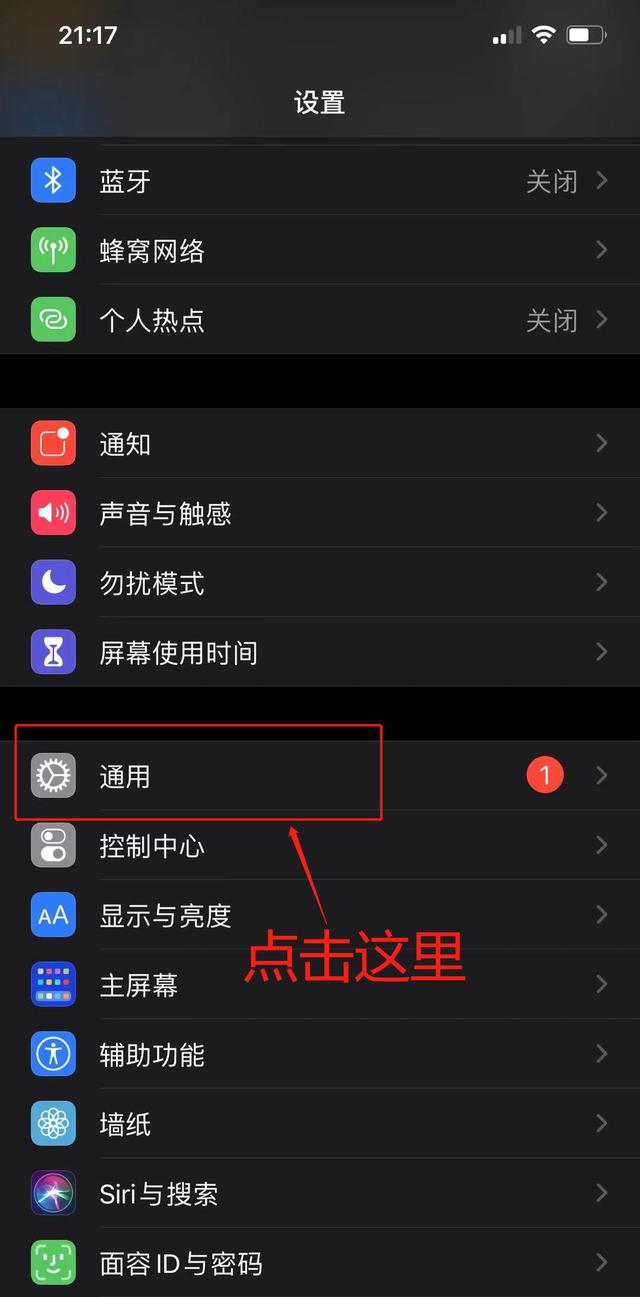Open 勿扰模式 Do Not Disturb settings

click(320, 582)
